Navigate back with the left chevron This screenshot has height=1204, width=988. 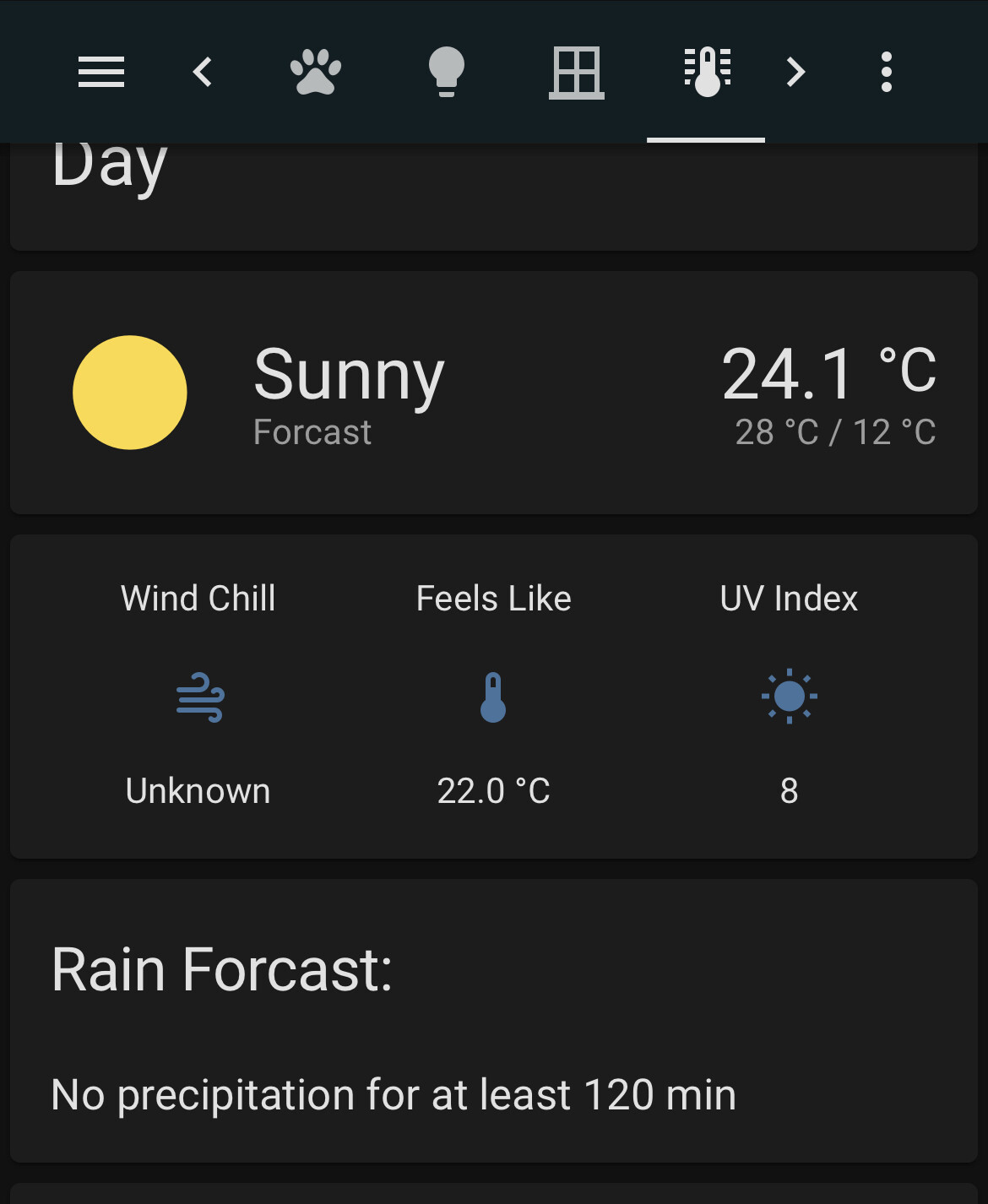pos(201,72)
